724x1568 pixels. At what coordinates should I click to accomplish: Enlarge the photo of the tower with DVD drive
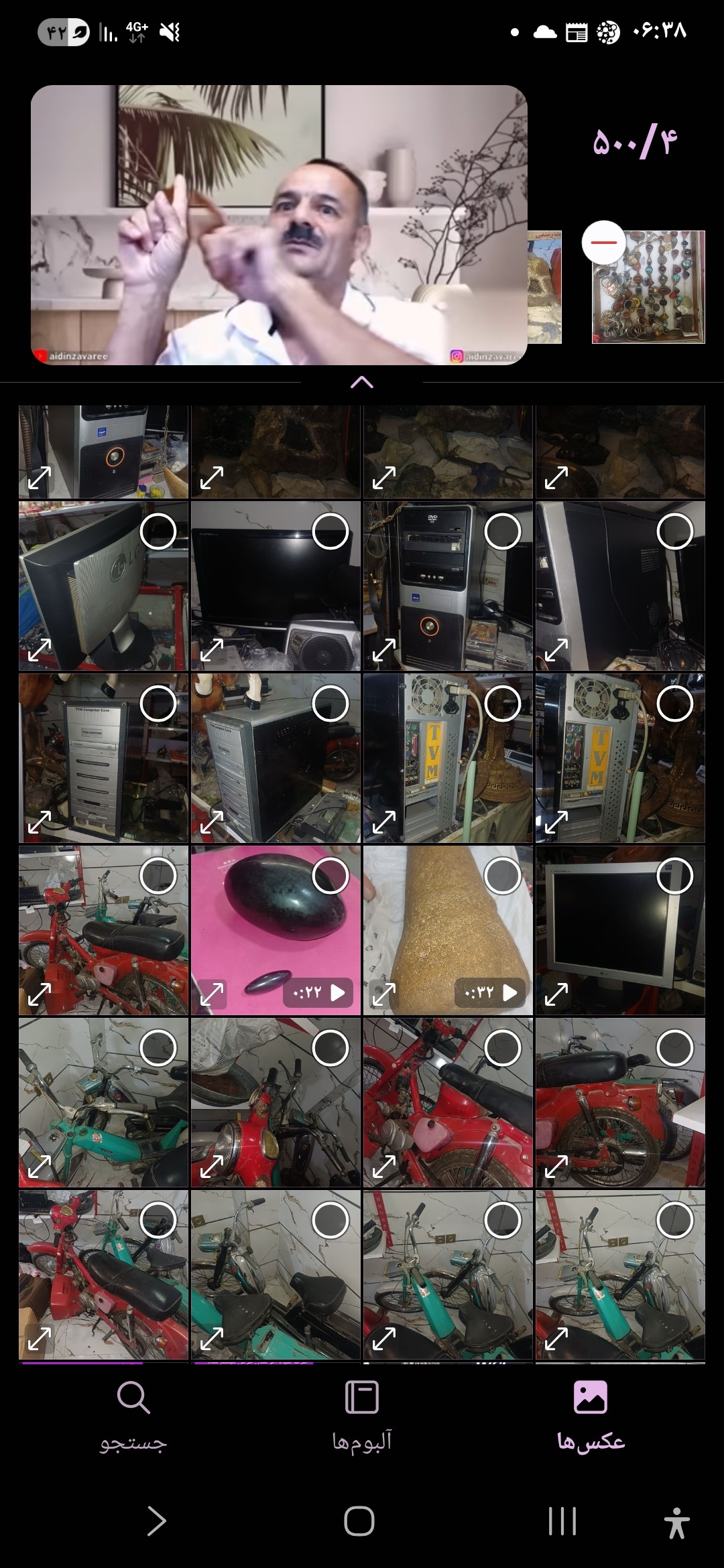(x=384, y=649)
